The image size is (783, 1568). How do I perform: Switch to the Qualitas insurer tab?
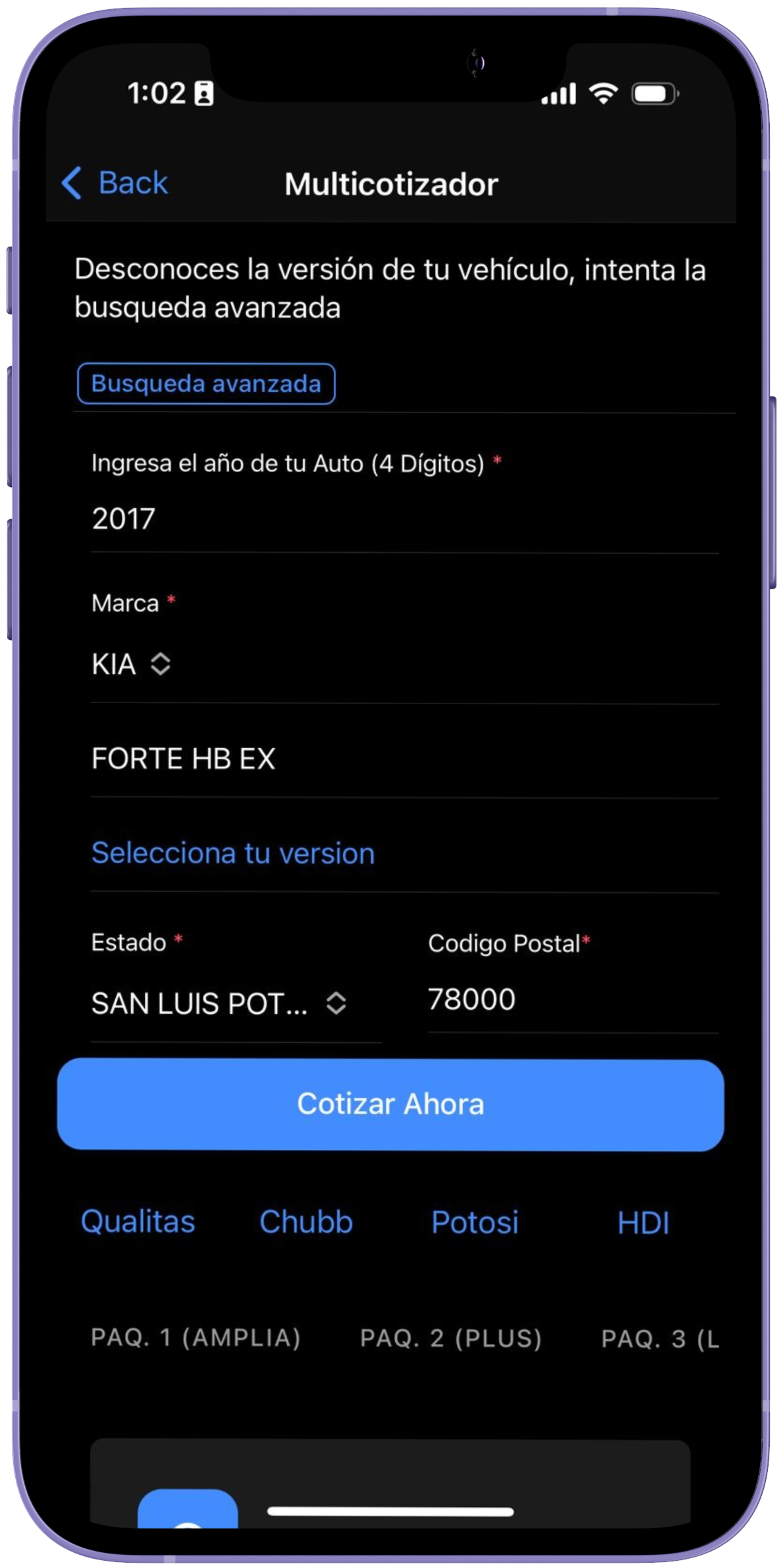138,1221
